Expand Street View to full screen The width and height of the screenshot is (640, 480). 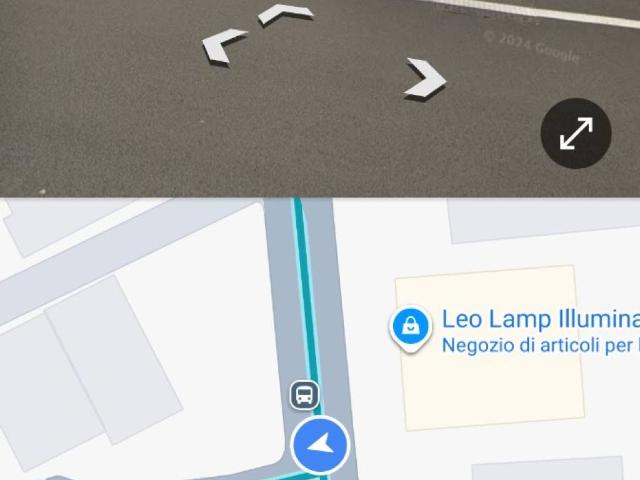(x=576, y=133)
